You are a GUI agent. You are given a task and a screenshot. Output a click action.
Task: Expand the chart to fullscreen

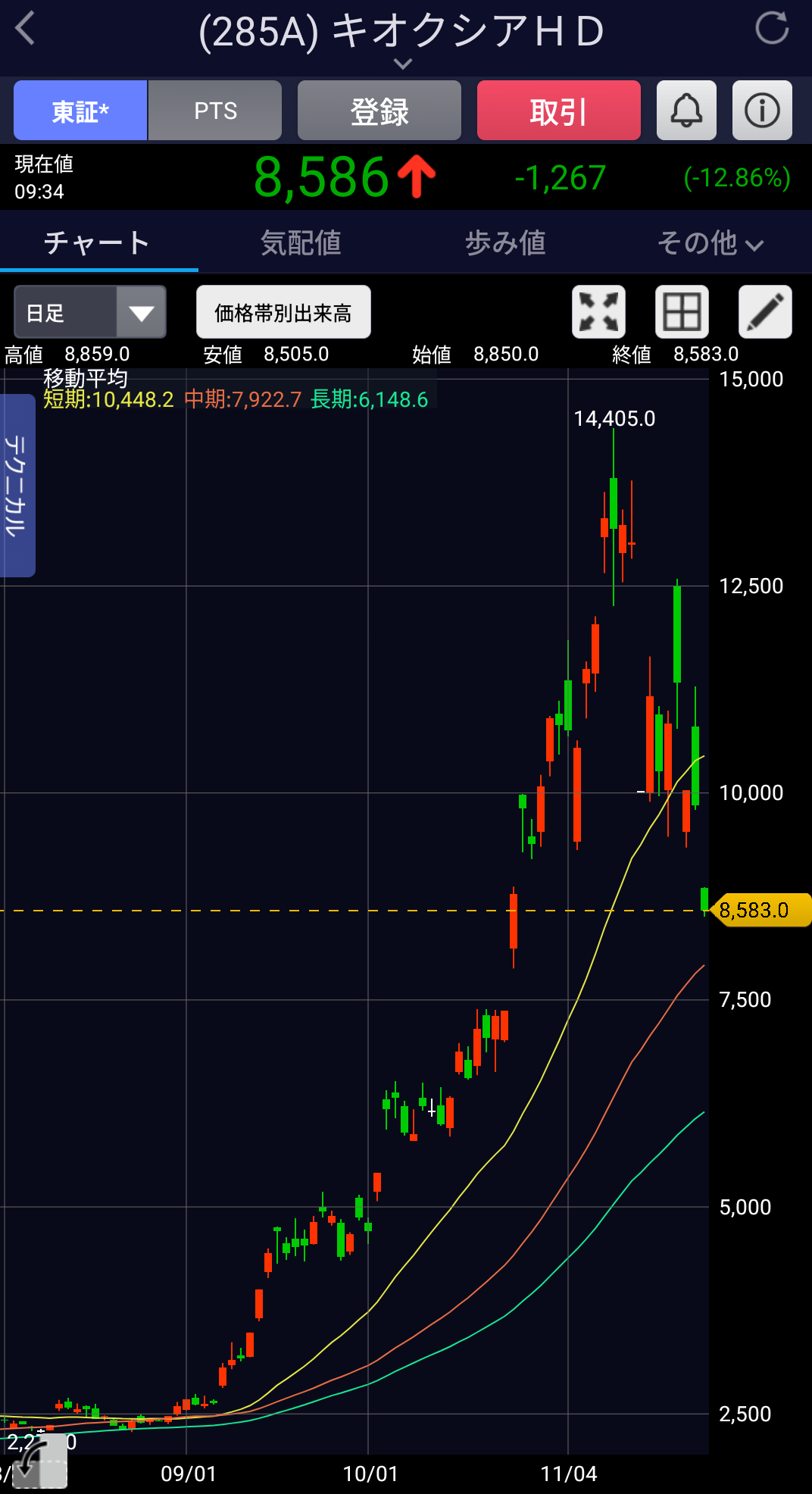click(x=598, y=311)
